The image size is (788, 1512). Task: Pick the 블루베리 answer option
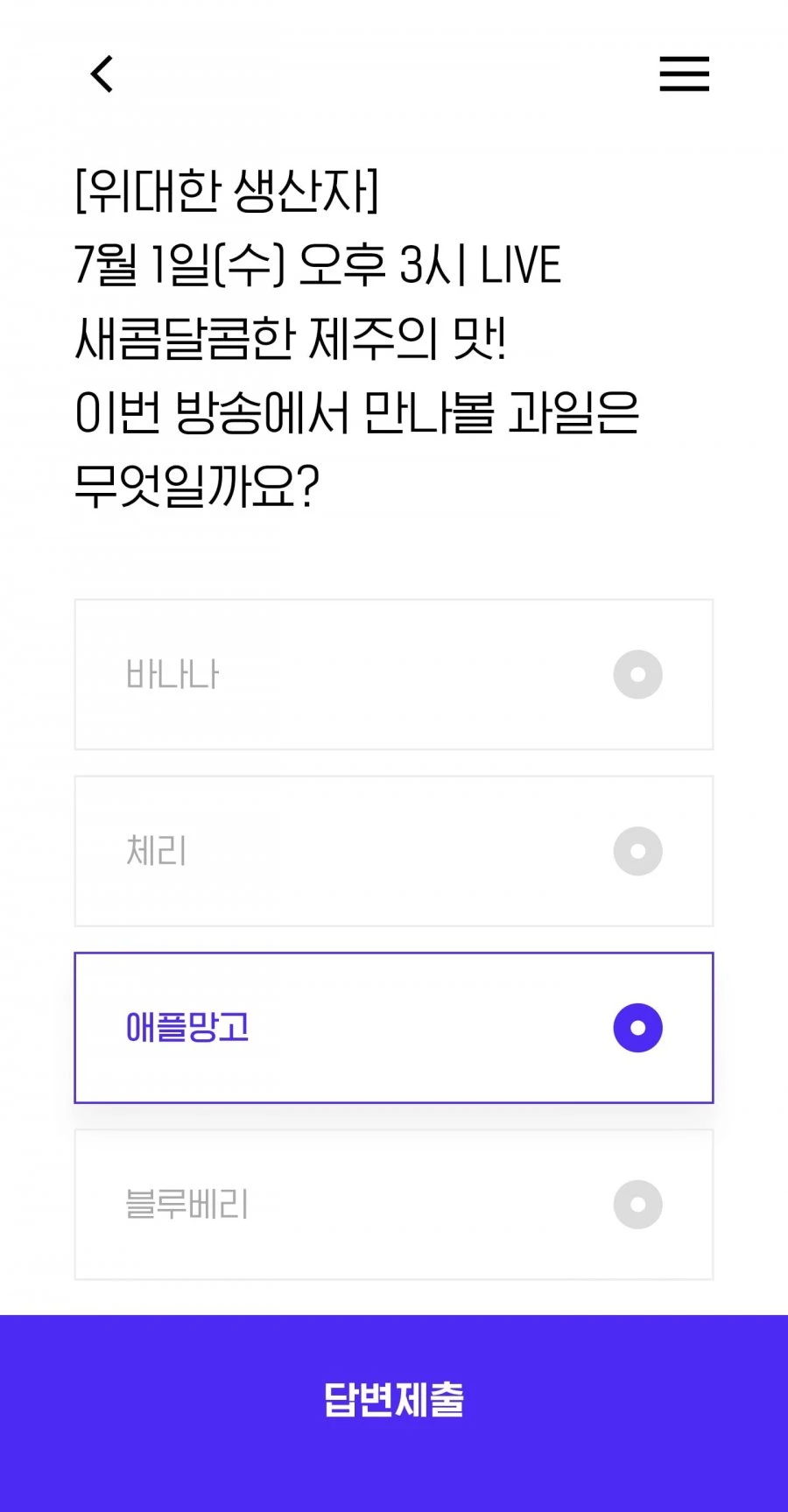tap(394, 1205)
